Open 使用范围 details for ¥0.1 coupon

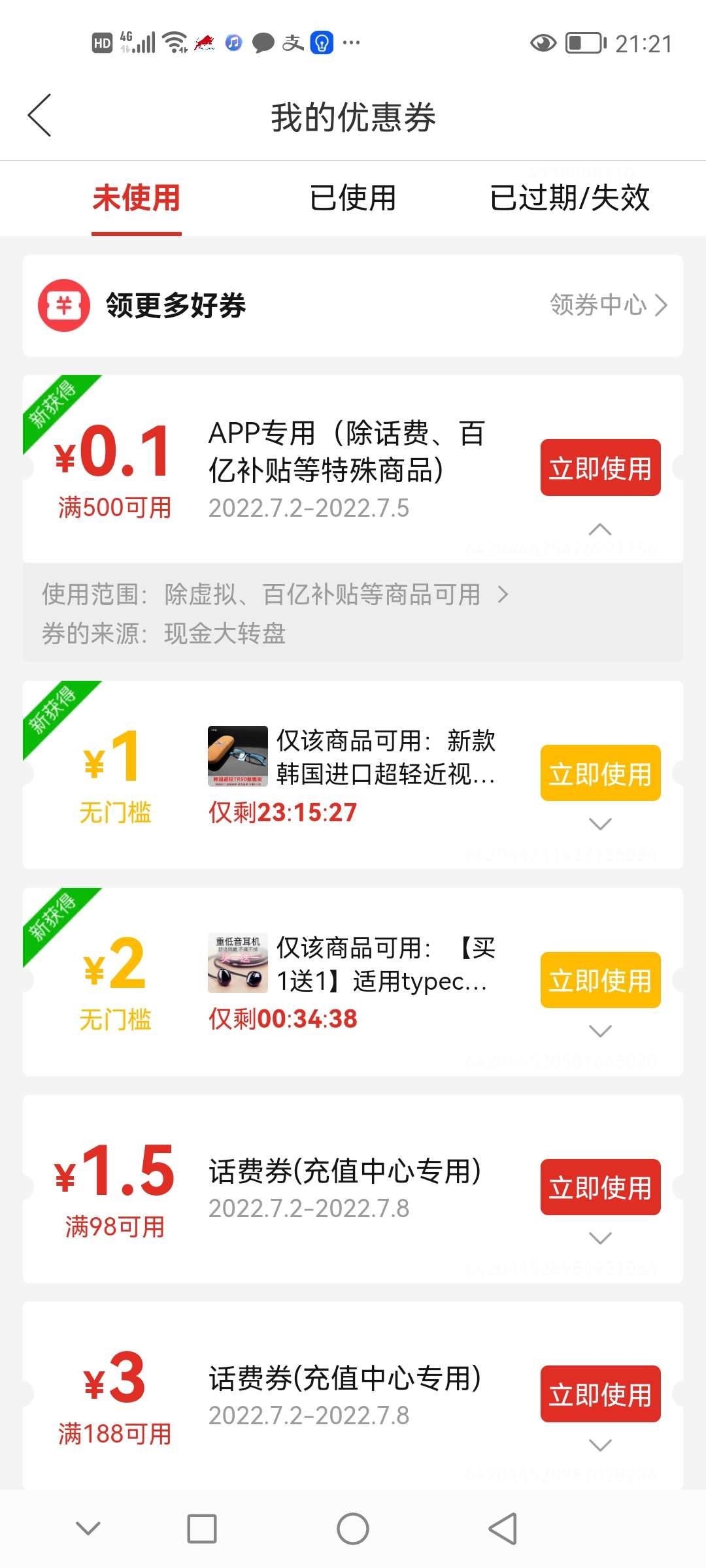click(x=275, y=595)
